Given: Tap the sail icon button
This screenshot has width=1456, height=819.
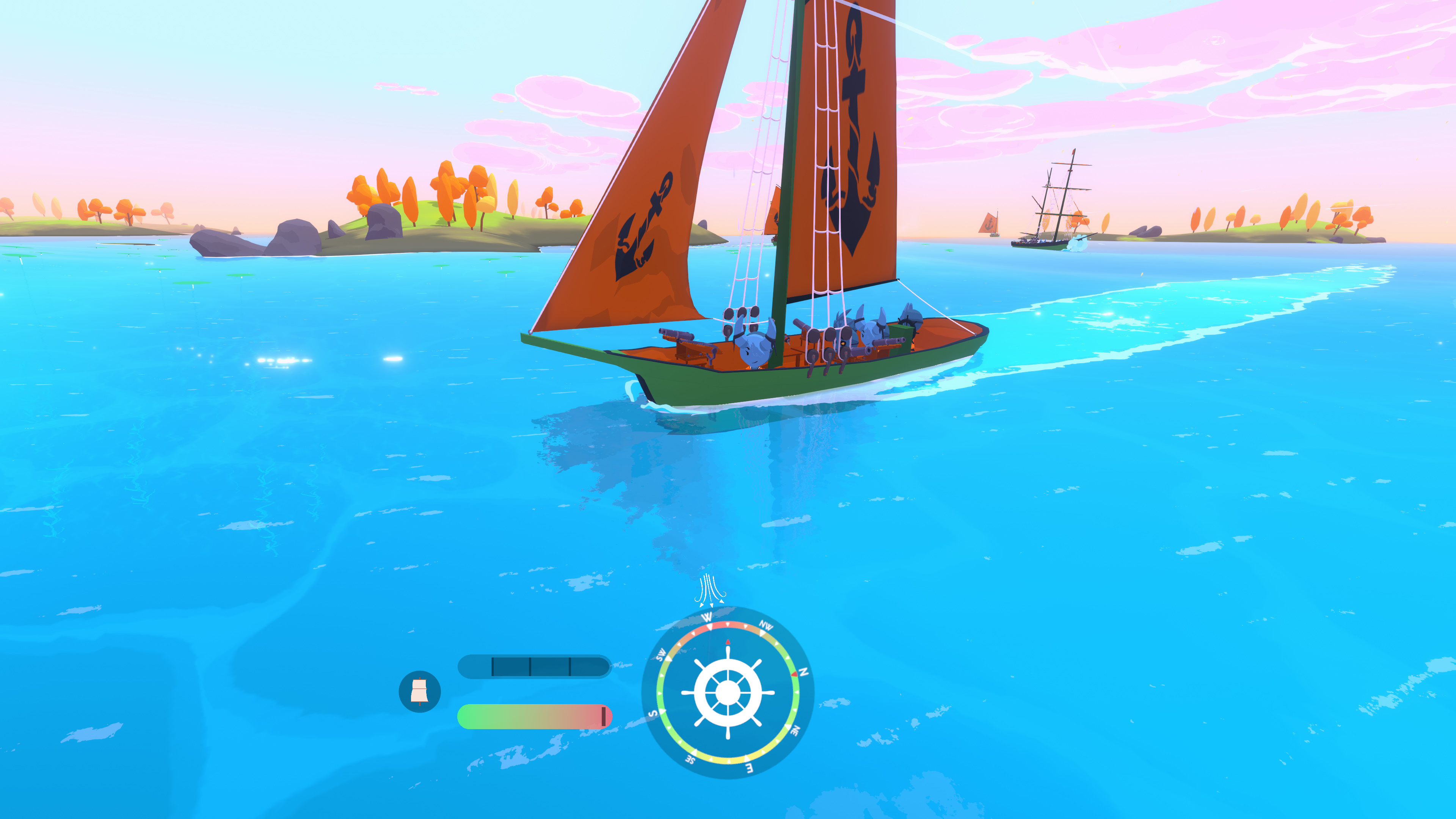Looking at the screenshot, I should click(x=419, y=691).
